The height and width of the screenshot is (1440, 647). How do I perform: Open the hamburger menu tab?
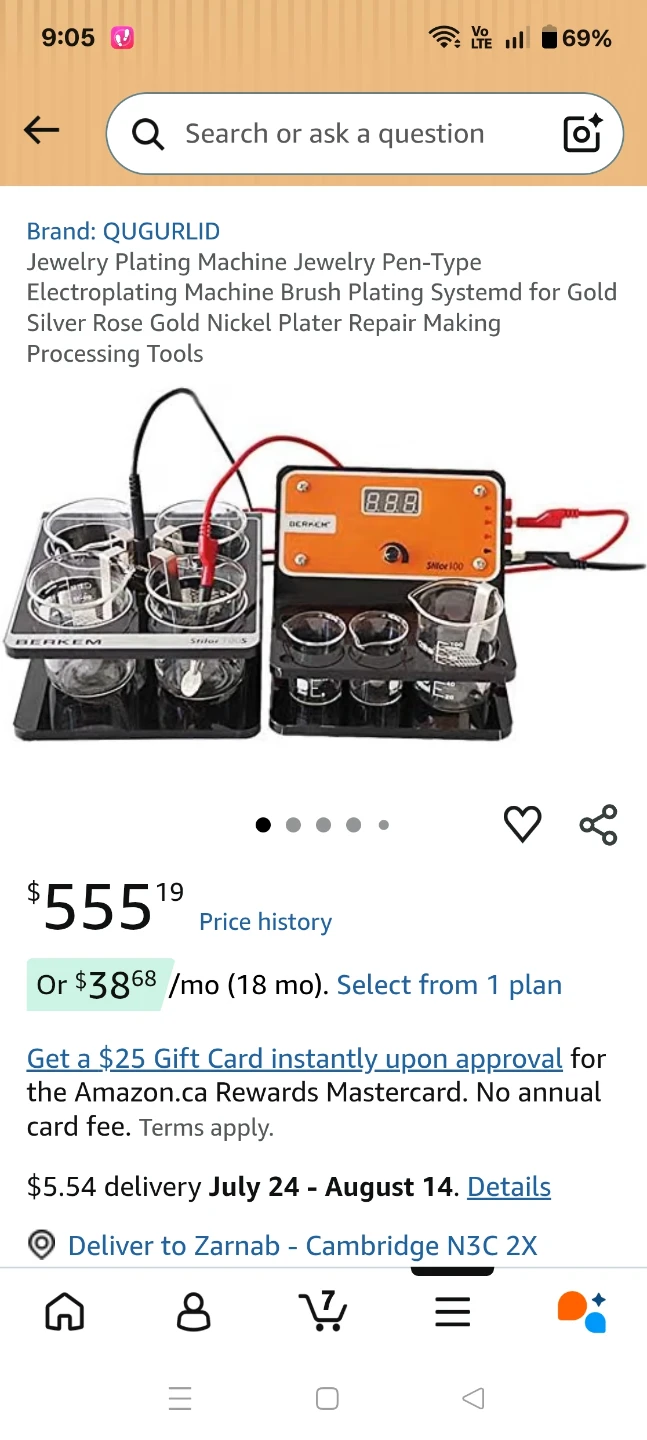(x=453, y=1311)
